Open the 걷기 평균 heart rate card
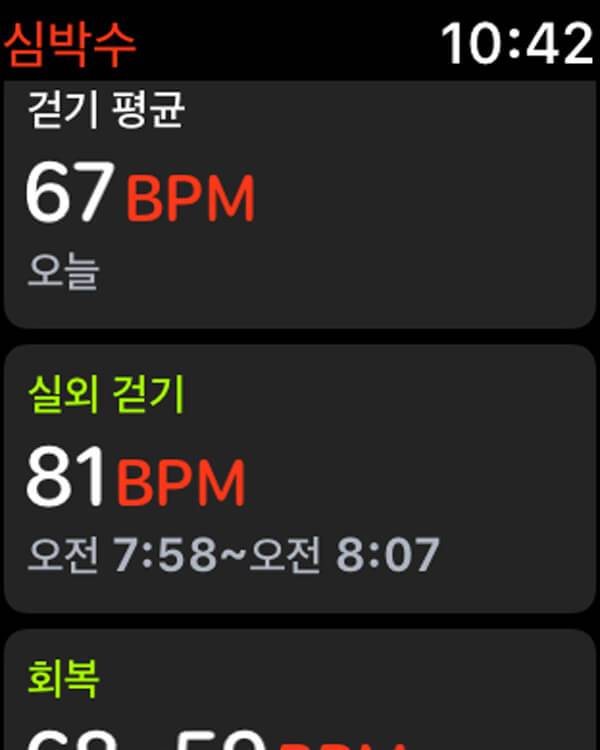The height and width of the screenshot is (750, 600). [x=300, y=205]
